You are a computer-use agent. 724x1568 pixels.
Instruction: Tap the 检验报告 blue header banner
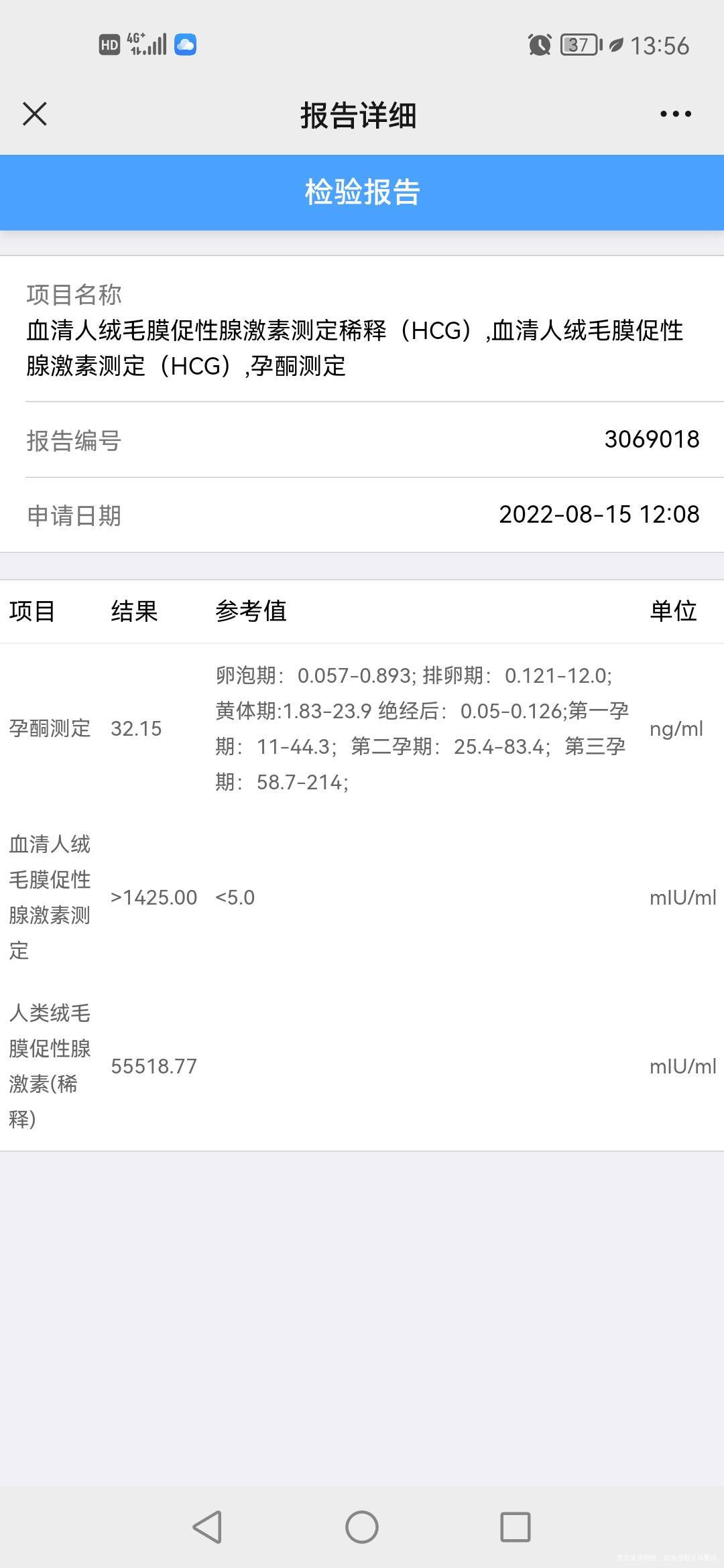(362, 192)
